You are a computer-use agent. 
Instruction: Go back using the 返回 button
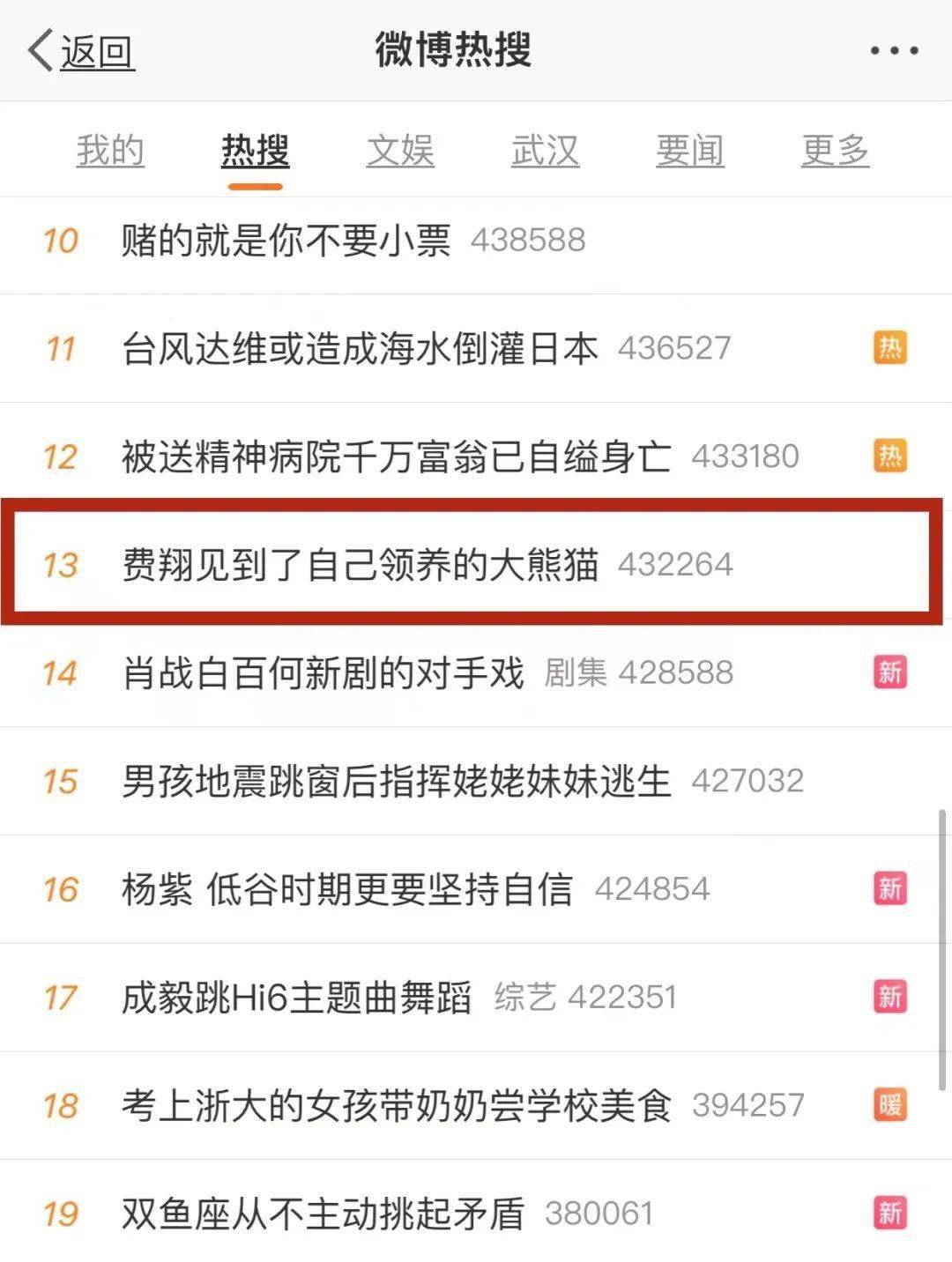(81, 51)
